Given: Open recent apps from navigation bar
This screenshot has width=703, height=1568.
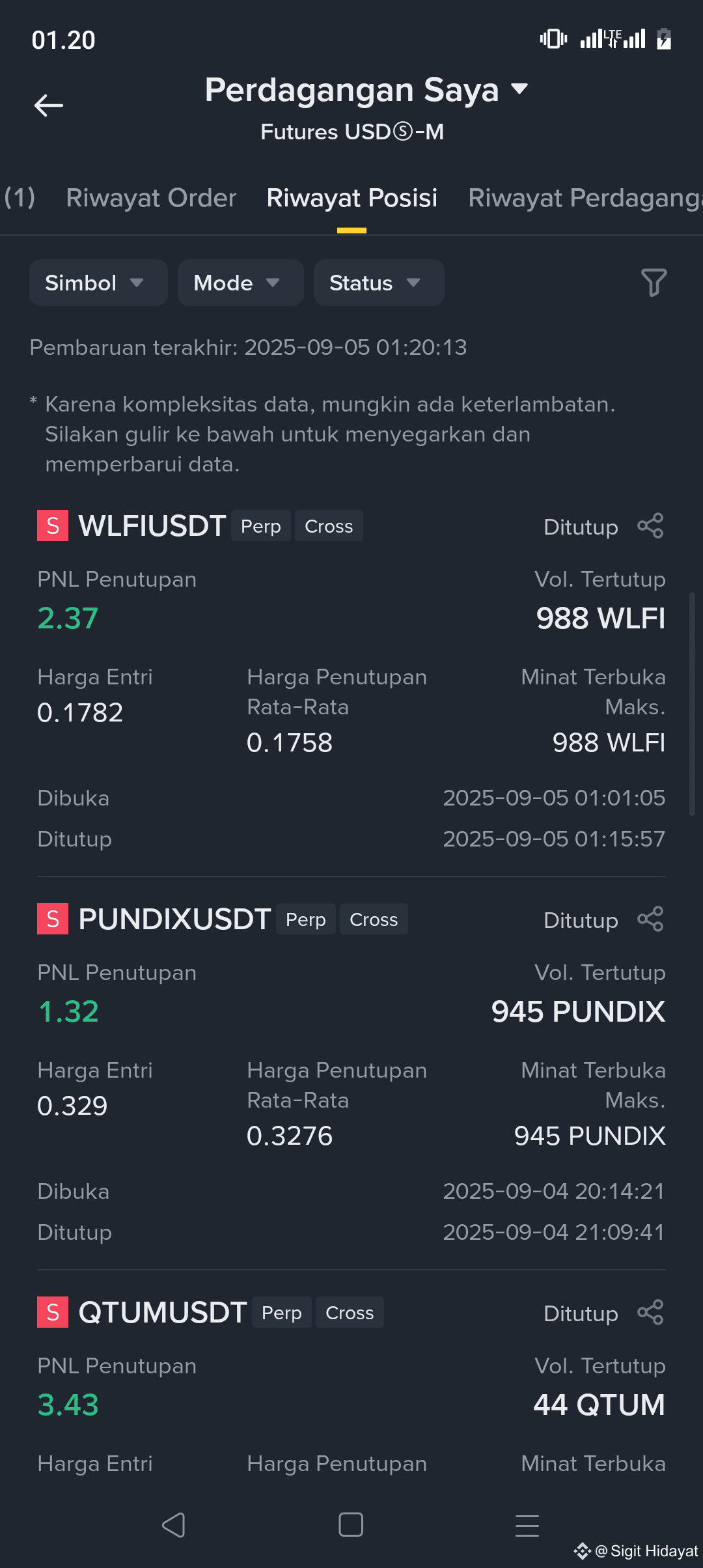Looking at the screenshot, I should coord(527,1525).
